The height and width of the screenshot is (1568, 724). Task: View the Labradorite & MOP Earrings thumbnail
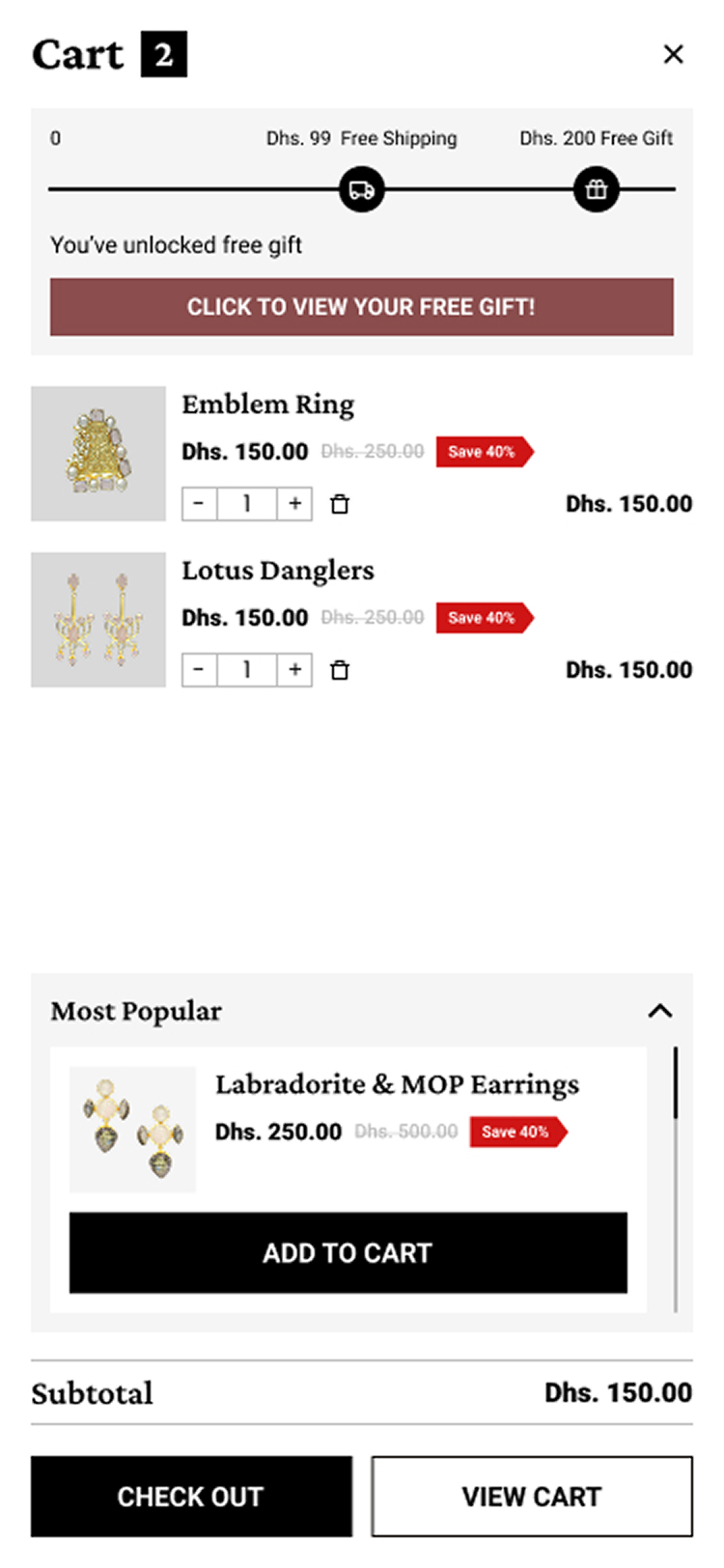click(x=132, y=1130)
